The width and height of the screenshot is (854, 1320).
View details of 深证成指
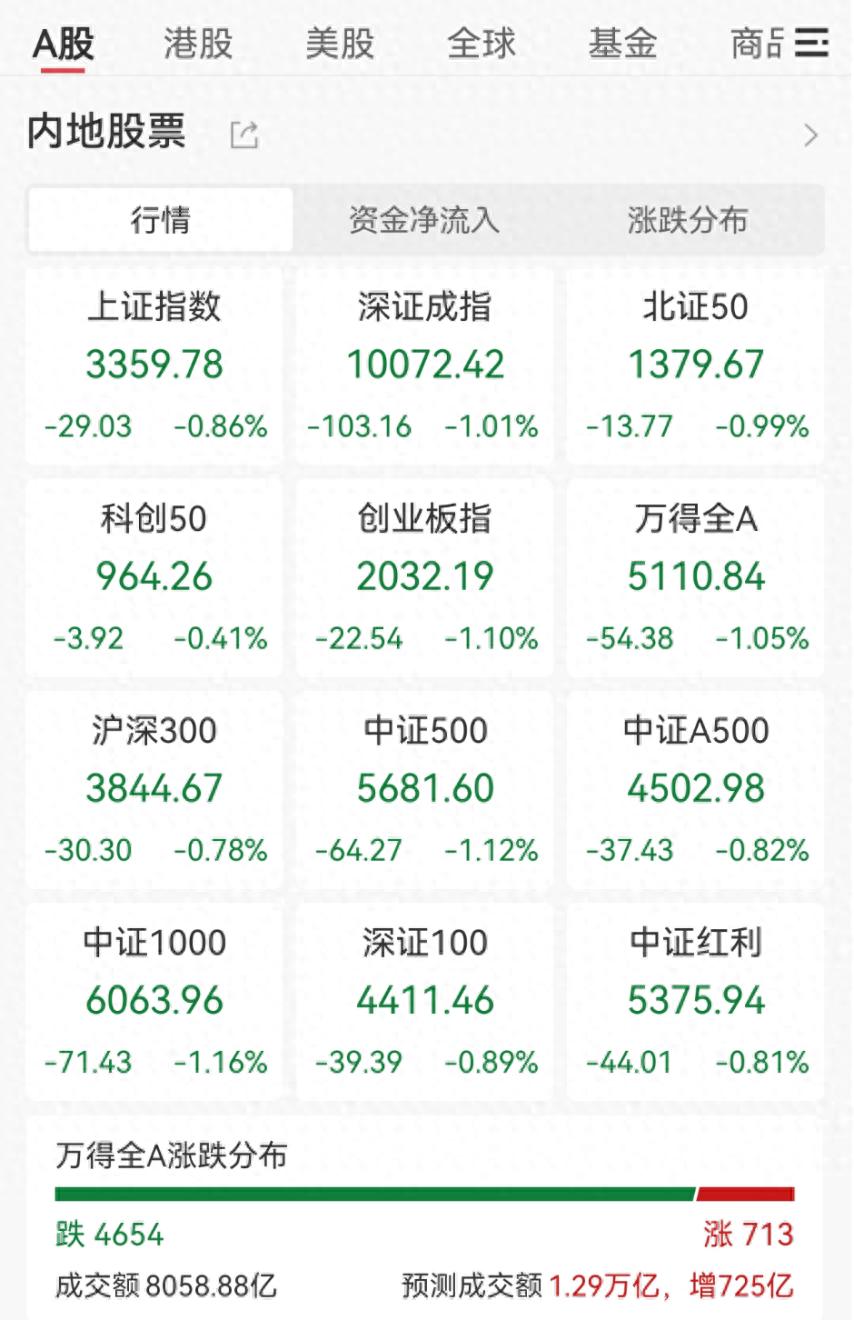point(422,363)
